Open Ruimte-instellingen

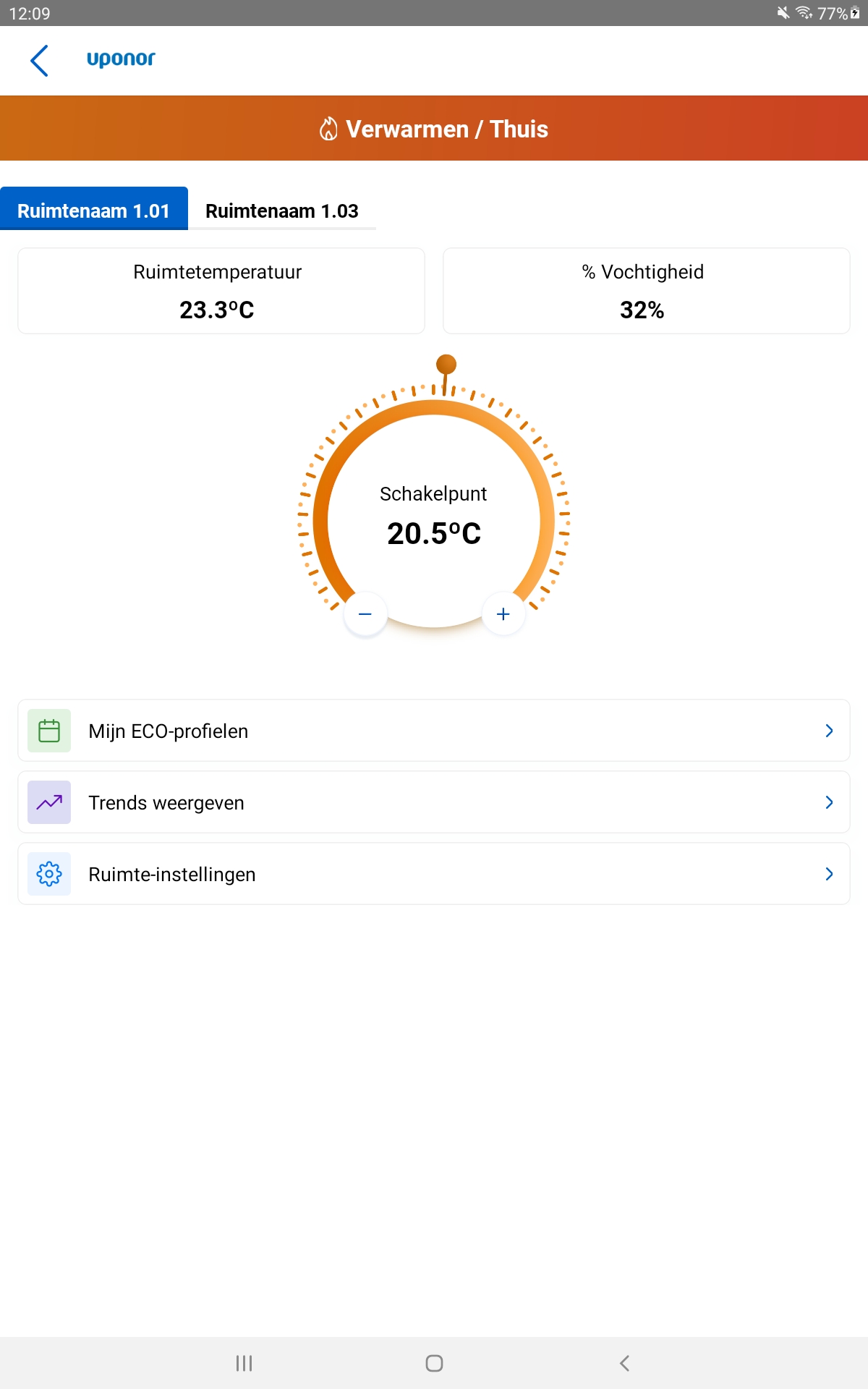[x=434, y=874]
